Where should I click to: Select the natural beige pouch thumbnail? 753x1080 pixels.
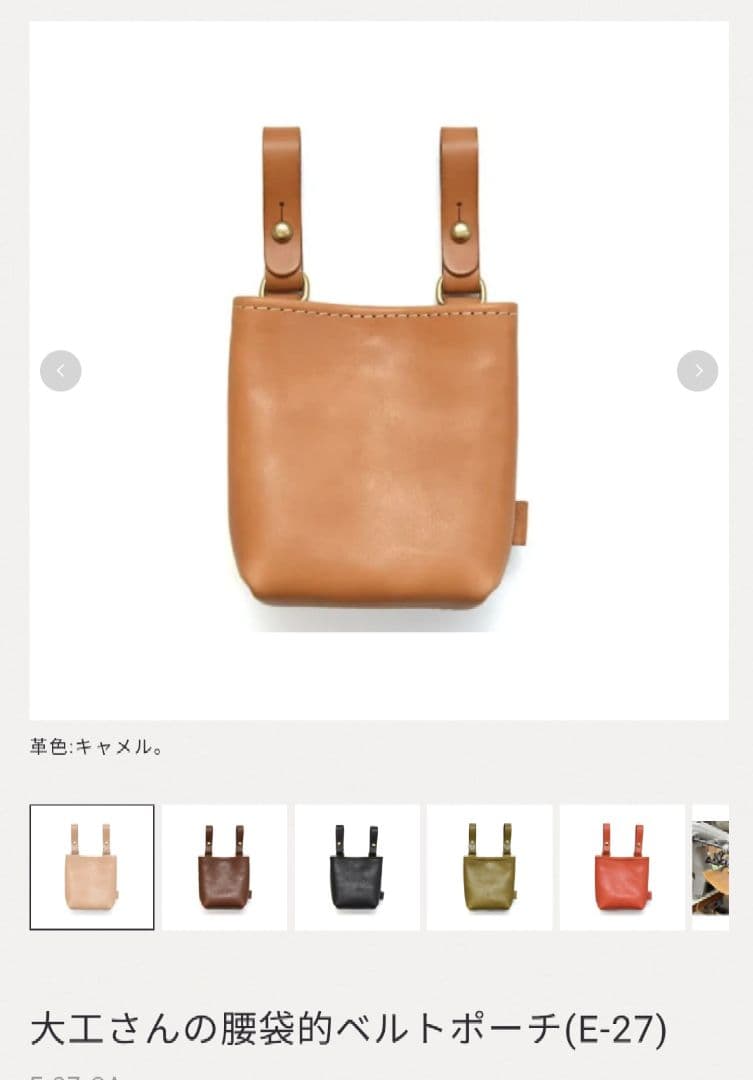pyautogui.click(x=92, y=867)
